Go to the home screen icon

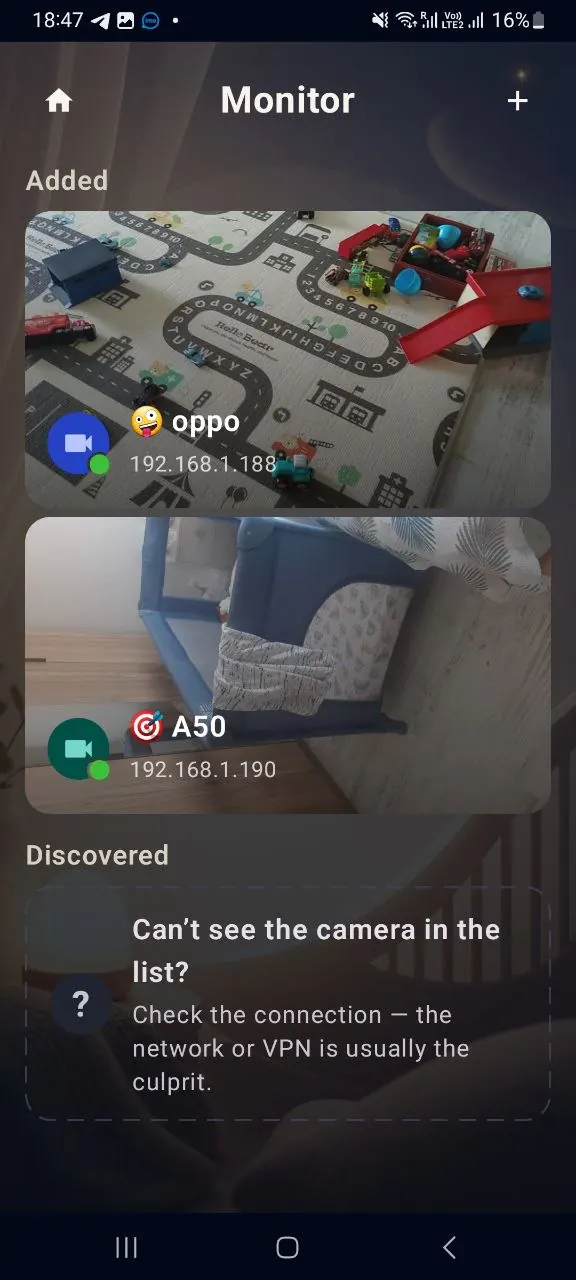(x=59, y=101)
